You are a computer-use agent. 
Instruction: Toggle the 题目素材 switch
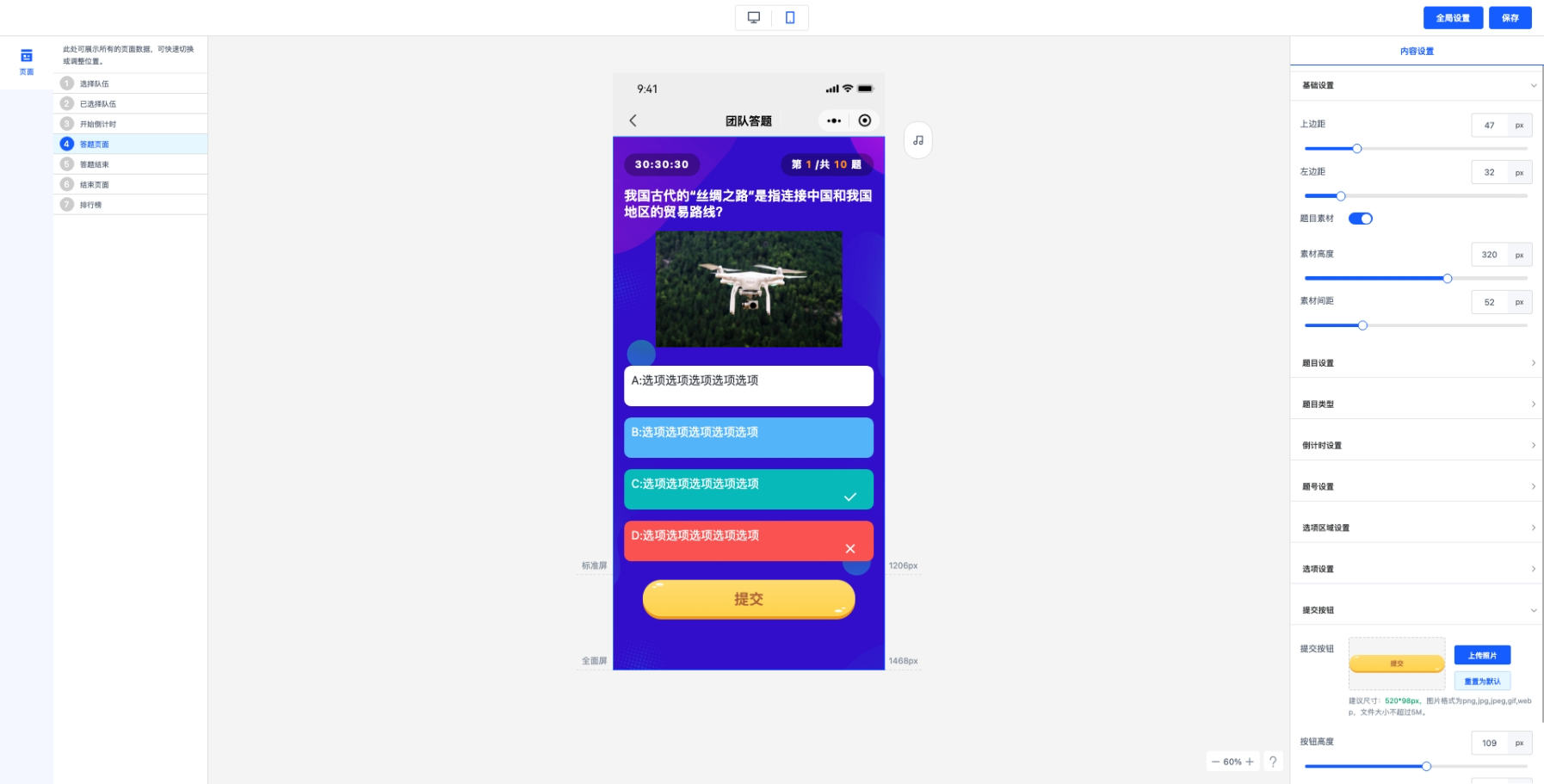(1360, 219)
